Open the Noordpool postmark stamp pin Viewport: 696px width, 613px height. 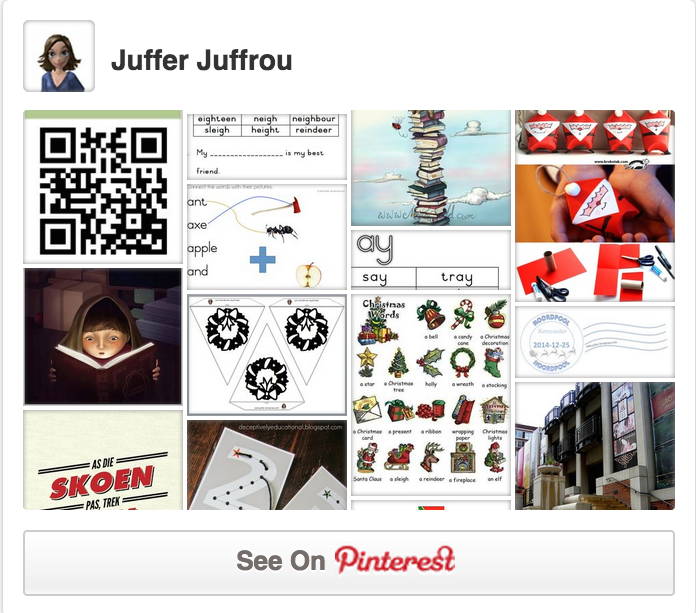(594, 342)
